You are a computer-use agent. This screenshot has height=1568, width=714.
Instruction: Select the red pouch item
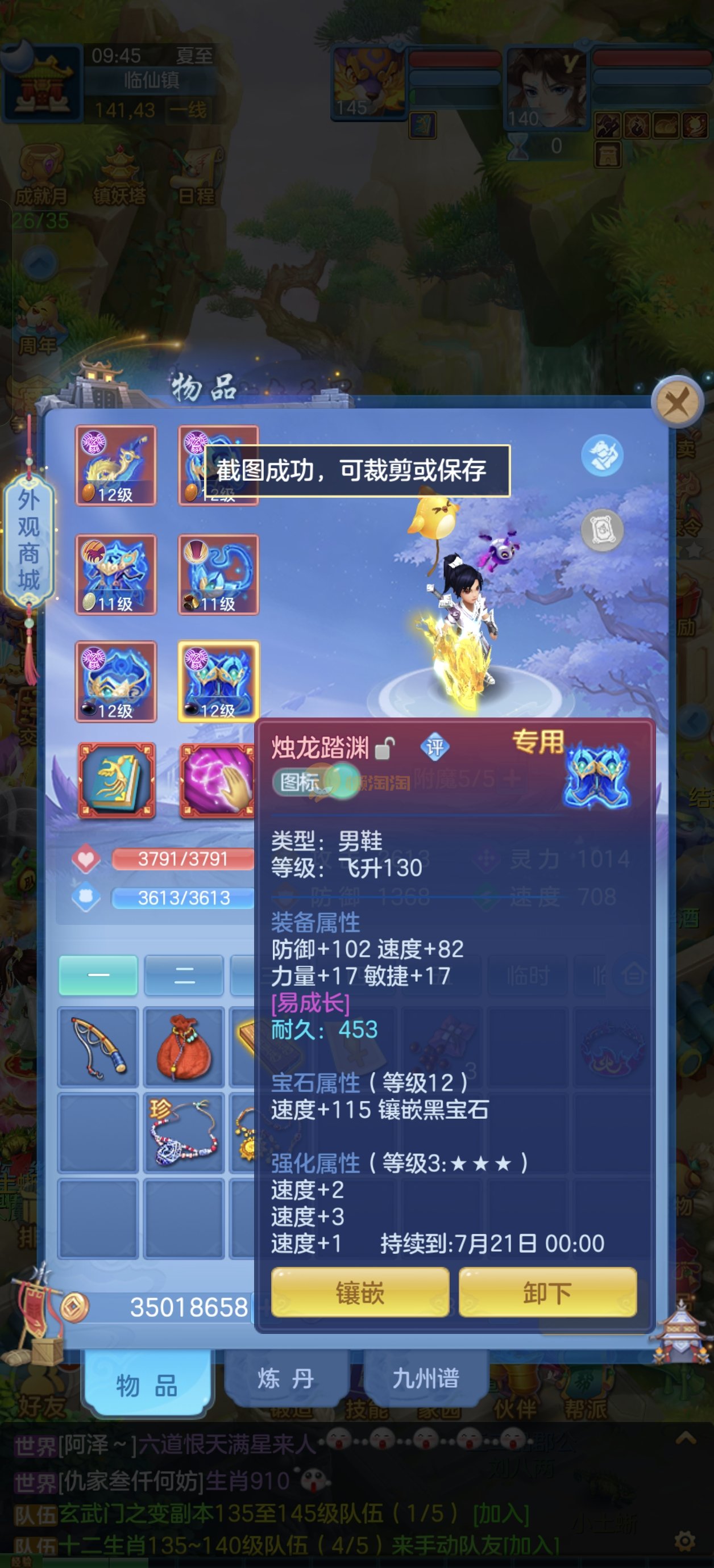point(184,1047)
